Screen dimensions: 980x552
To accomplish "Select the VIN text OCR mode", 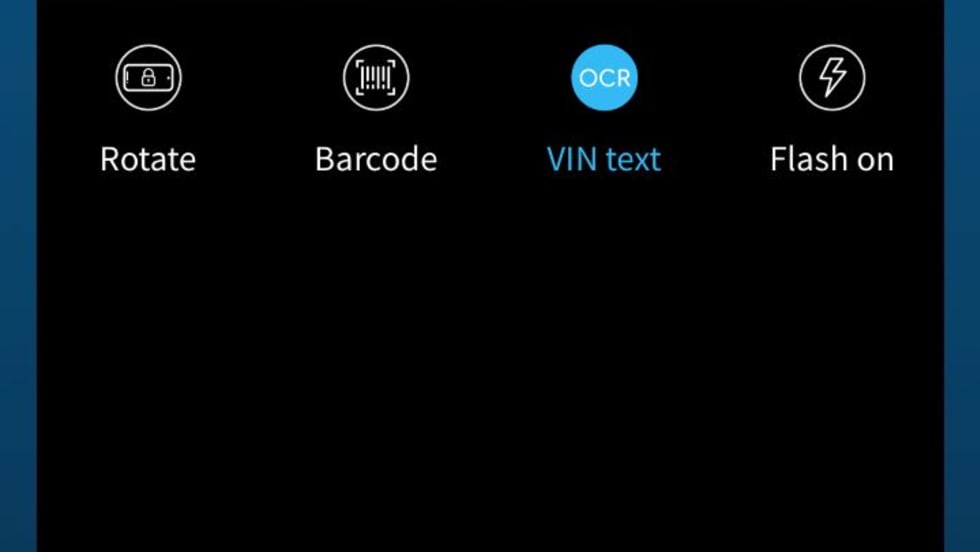I will [604, 78].
